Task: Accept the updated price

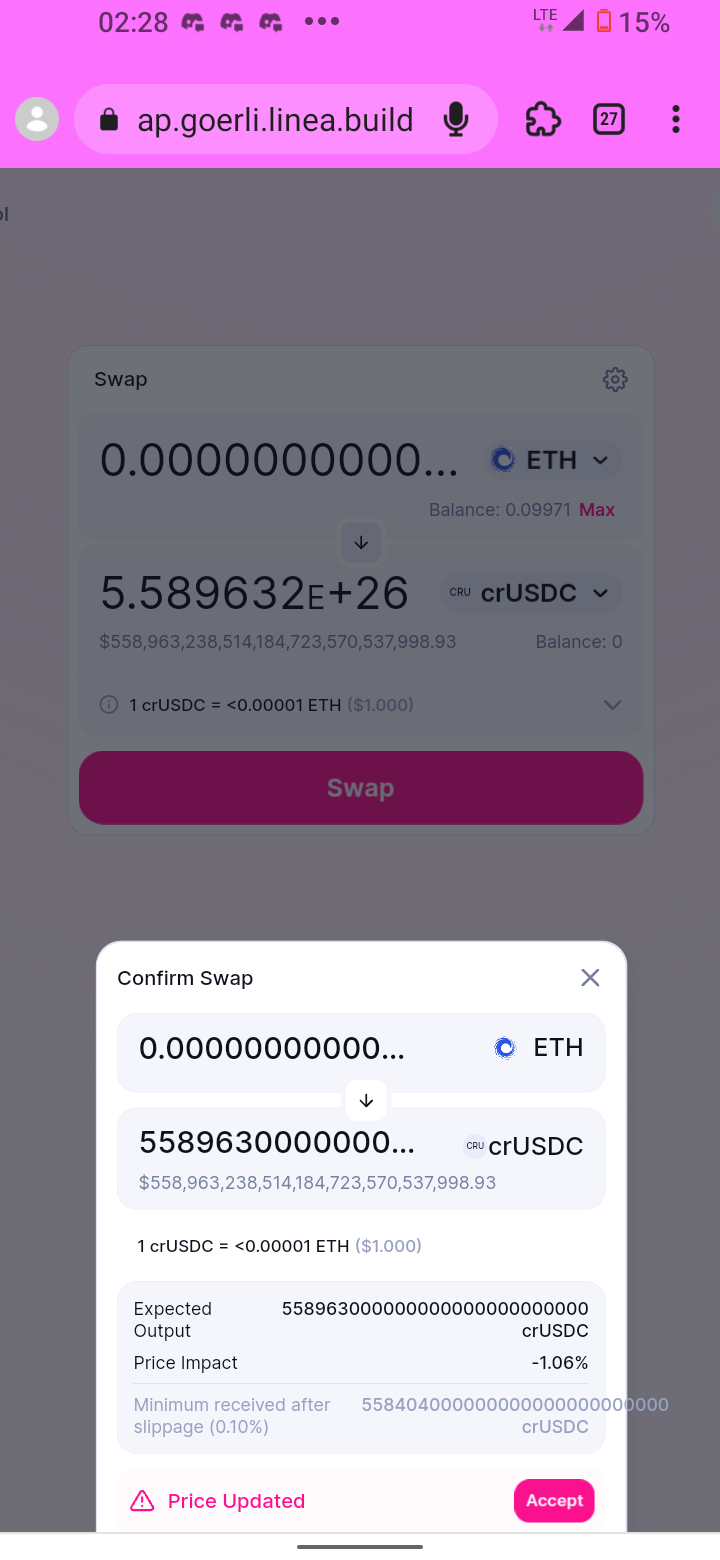Action: click(554, 1500)
